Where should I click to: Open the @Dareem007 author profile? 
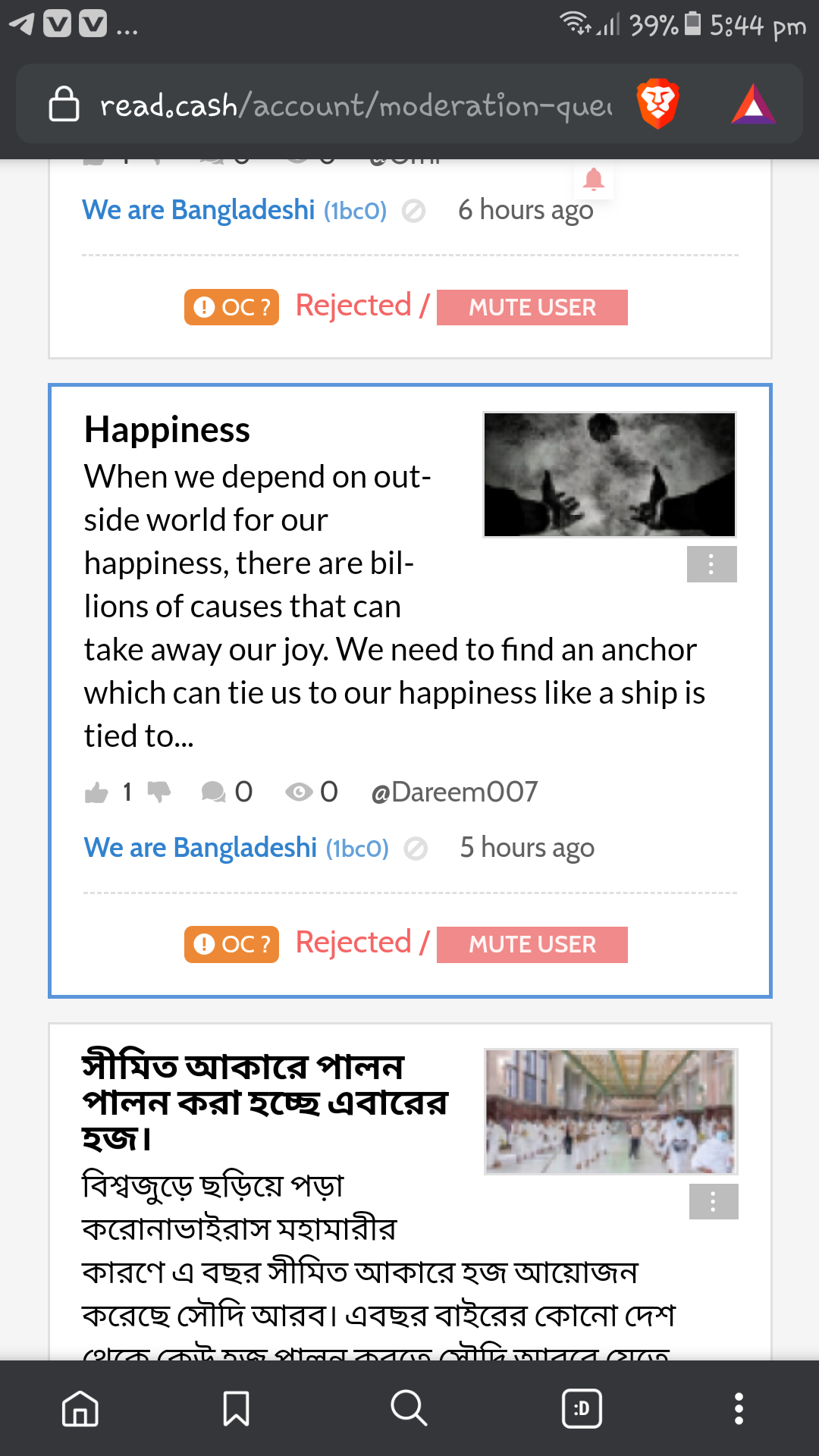454,792
